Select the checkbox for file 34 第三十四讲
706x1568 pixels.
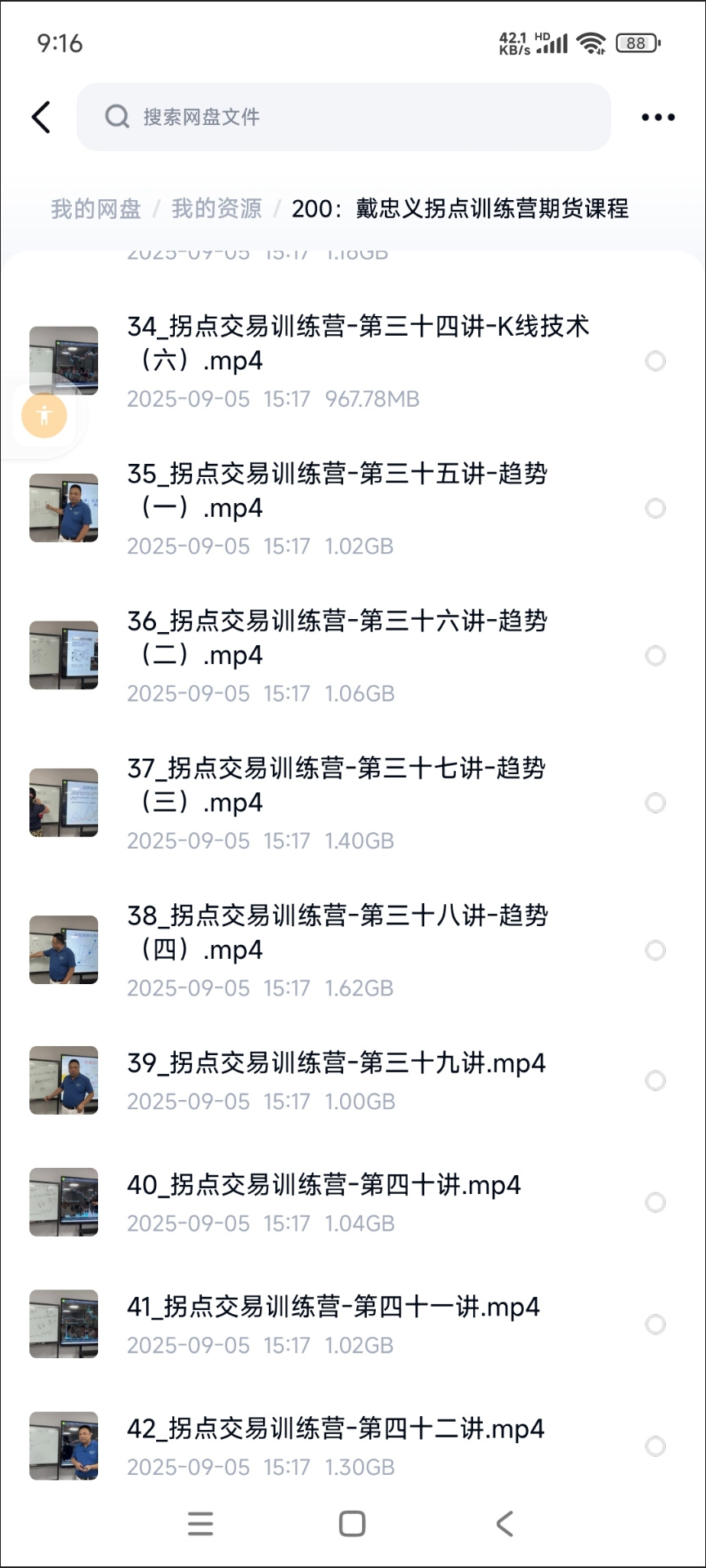coord(655,361)
